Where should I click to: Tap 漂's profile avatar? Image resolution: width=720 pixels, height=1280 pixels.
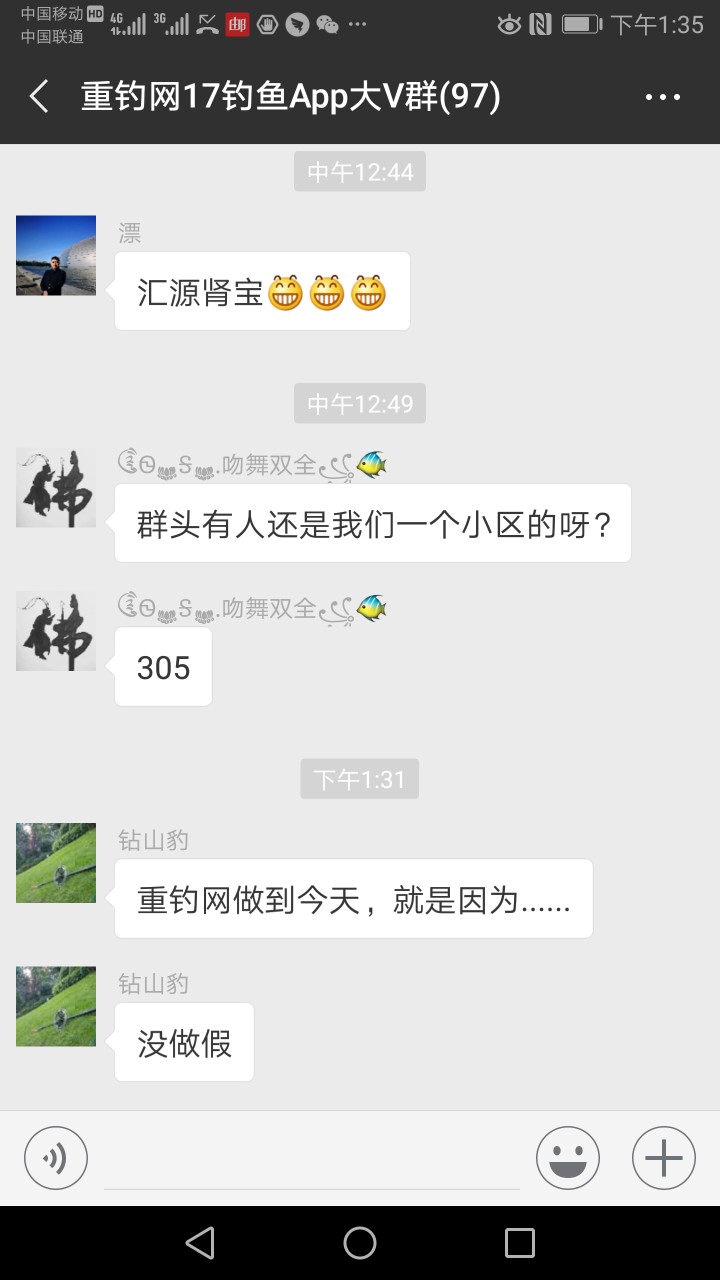[x=56, y=255]
